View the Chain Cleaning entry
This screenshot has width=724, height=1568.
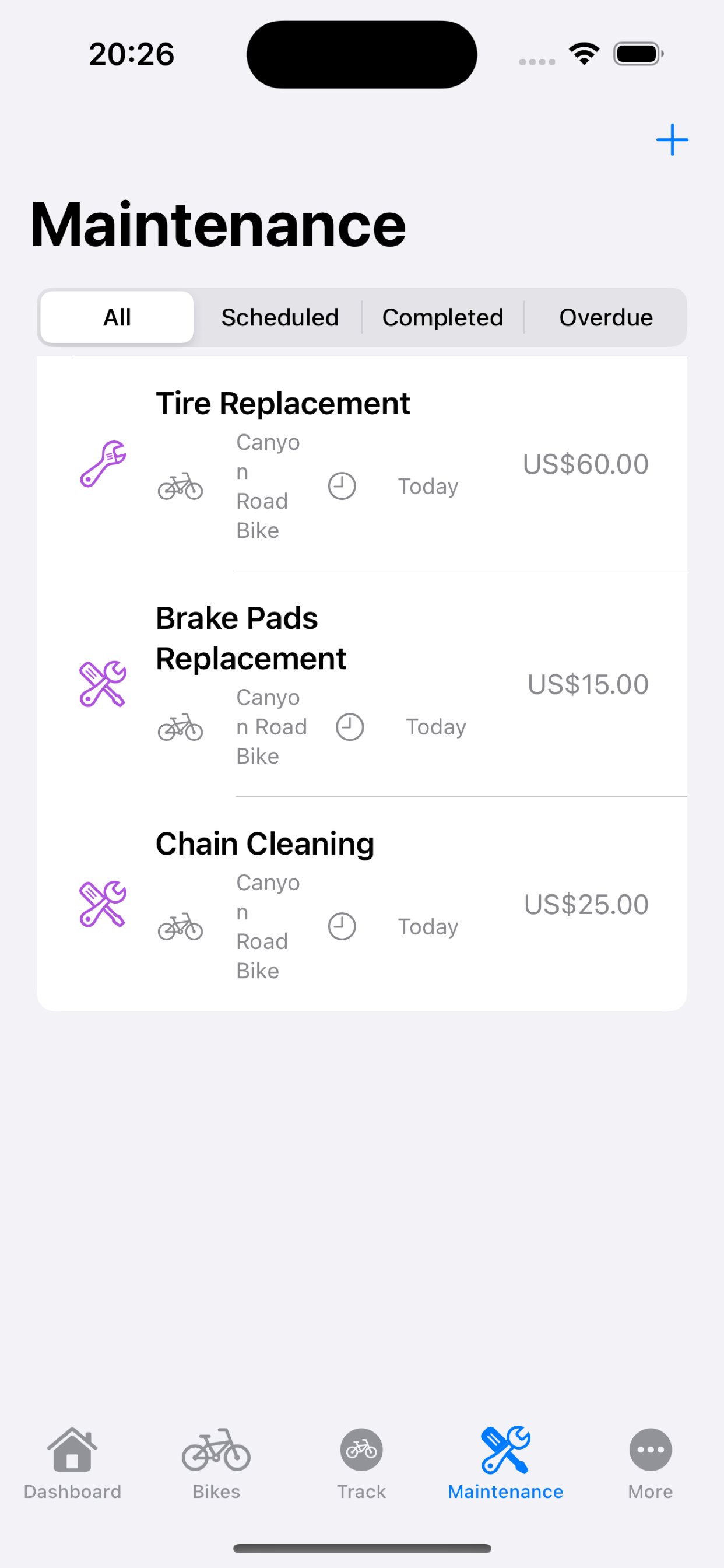(x=361, y=904)
